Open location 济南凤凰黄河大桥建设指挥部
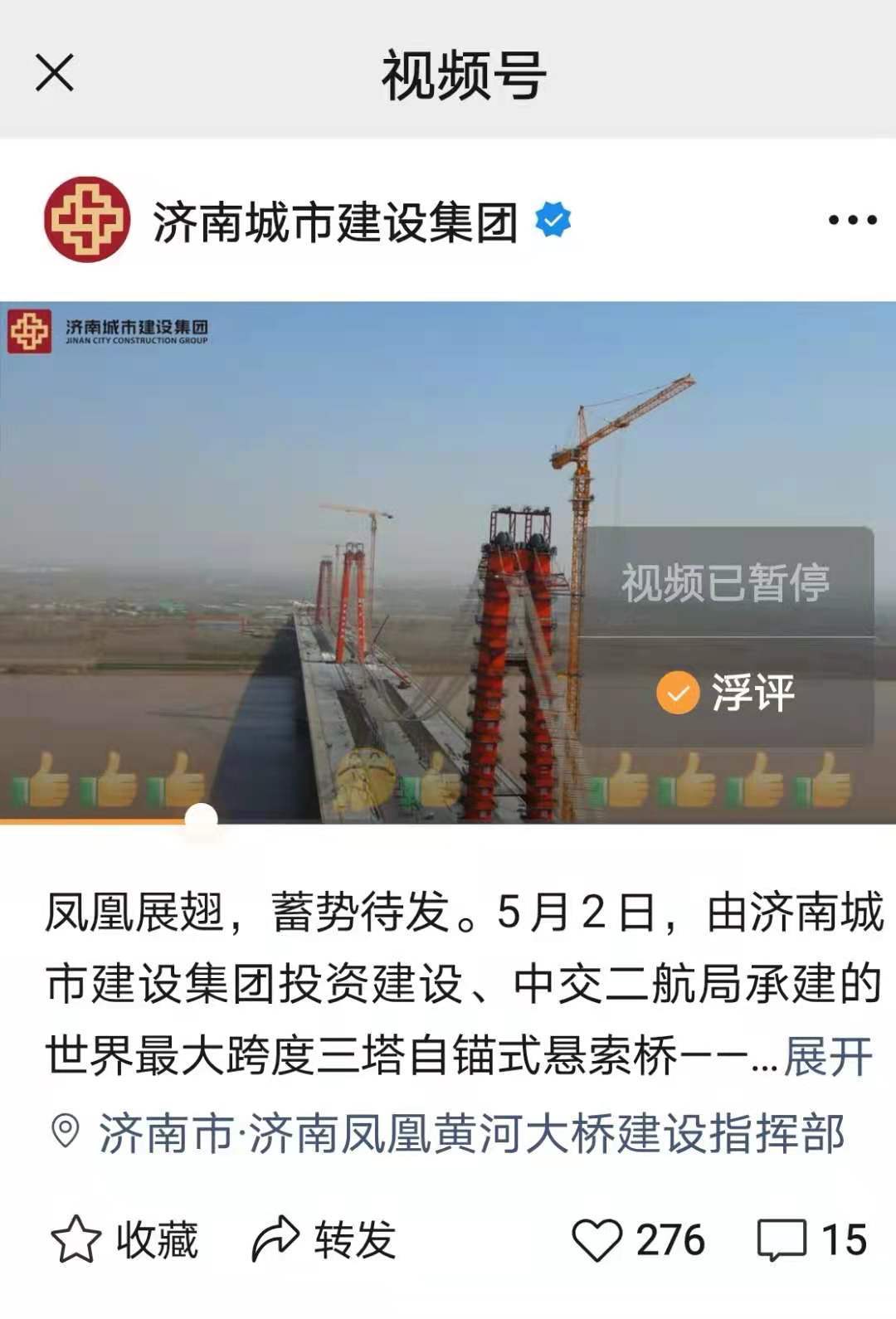 click(470, 1133)
